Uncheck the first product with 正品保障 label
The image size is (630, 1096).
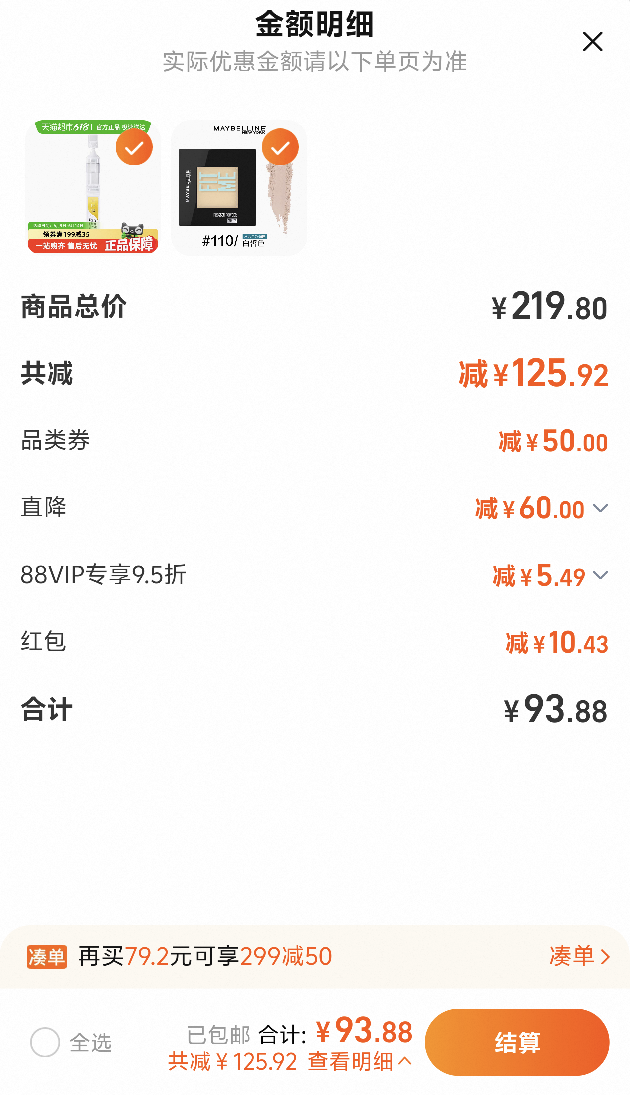coord(134,149)
